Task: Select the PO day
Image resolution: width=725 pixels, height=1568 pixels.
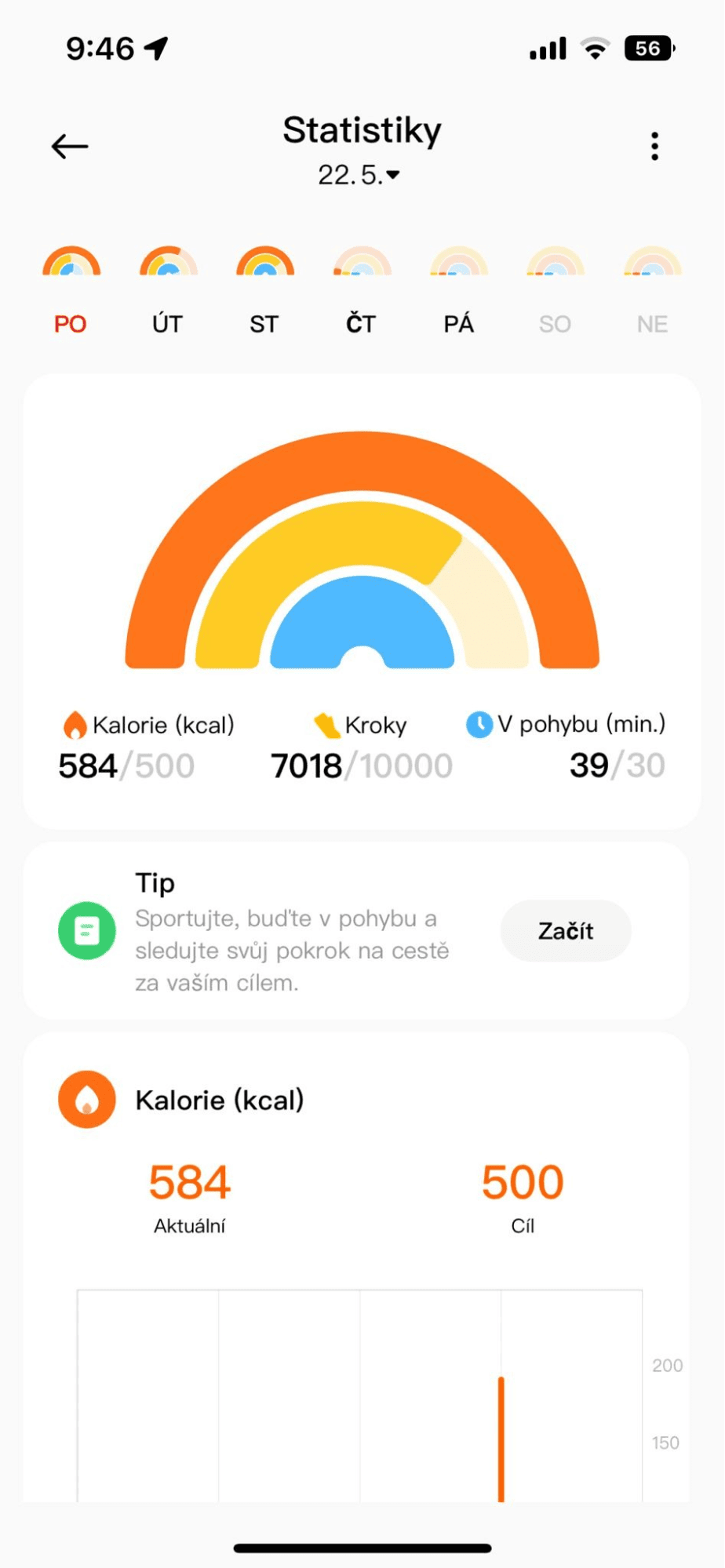Action: click(x=71, y=289)
